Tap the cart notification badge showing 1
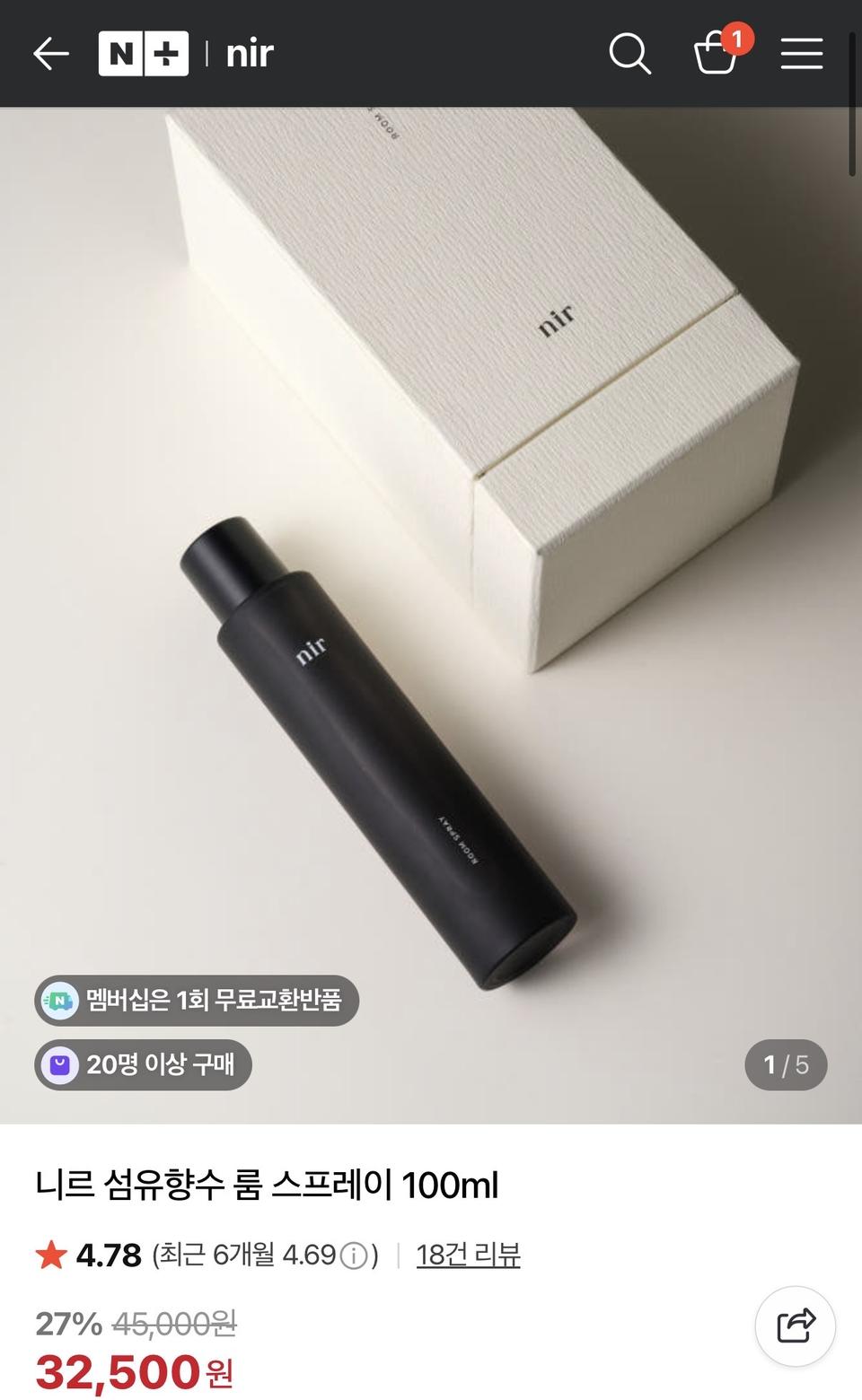The height and width of the screenshot is (1400, 862). click(x=740, y=38)
